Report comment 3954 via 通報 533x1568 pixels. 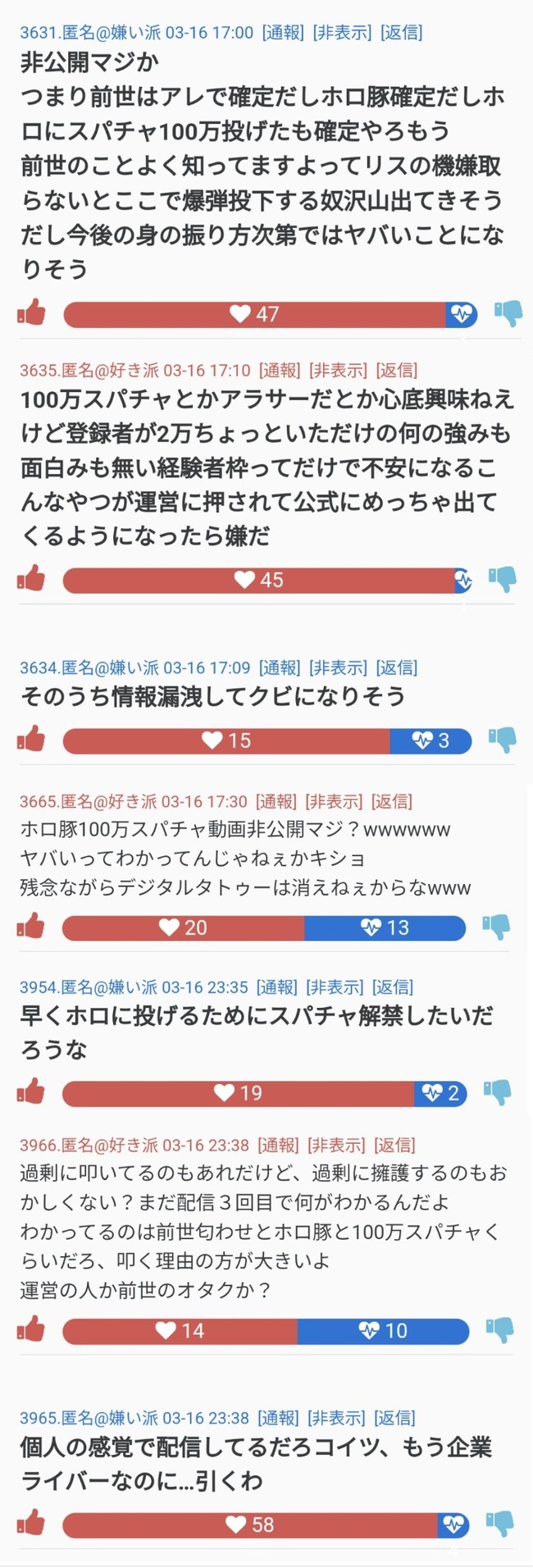pyautogui.click(x=276, y=987)
